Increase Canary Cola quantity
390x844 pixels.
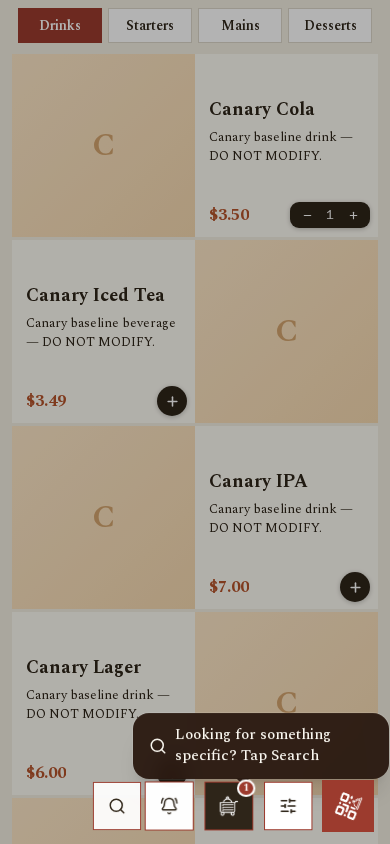point(353,215)
